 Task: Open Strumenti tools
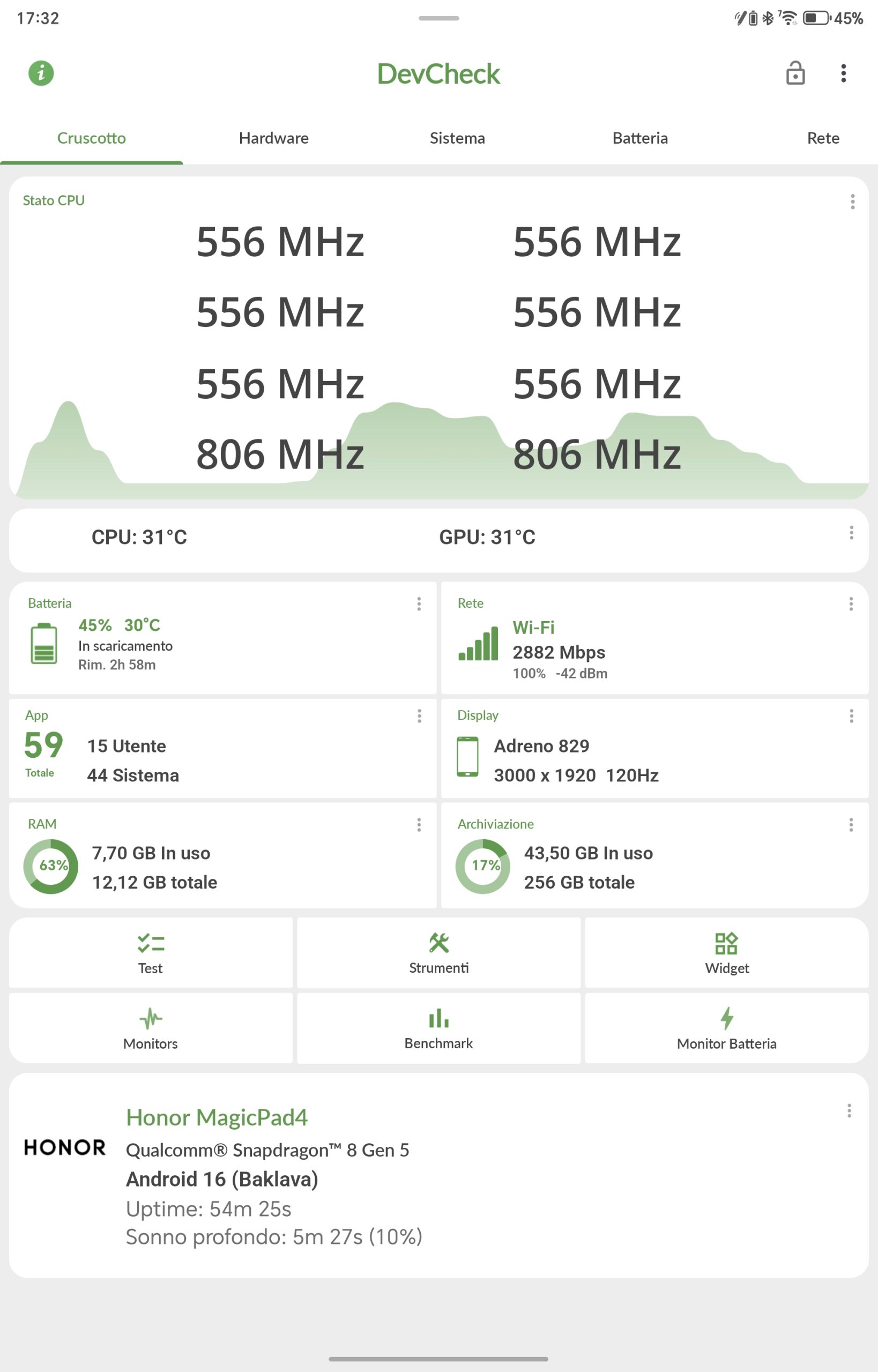coord(438,952)
